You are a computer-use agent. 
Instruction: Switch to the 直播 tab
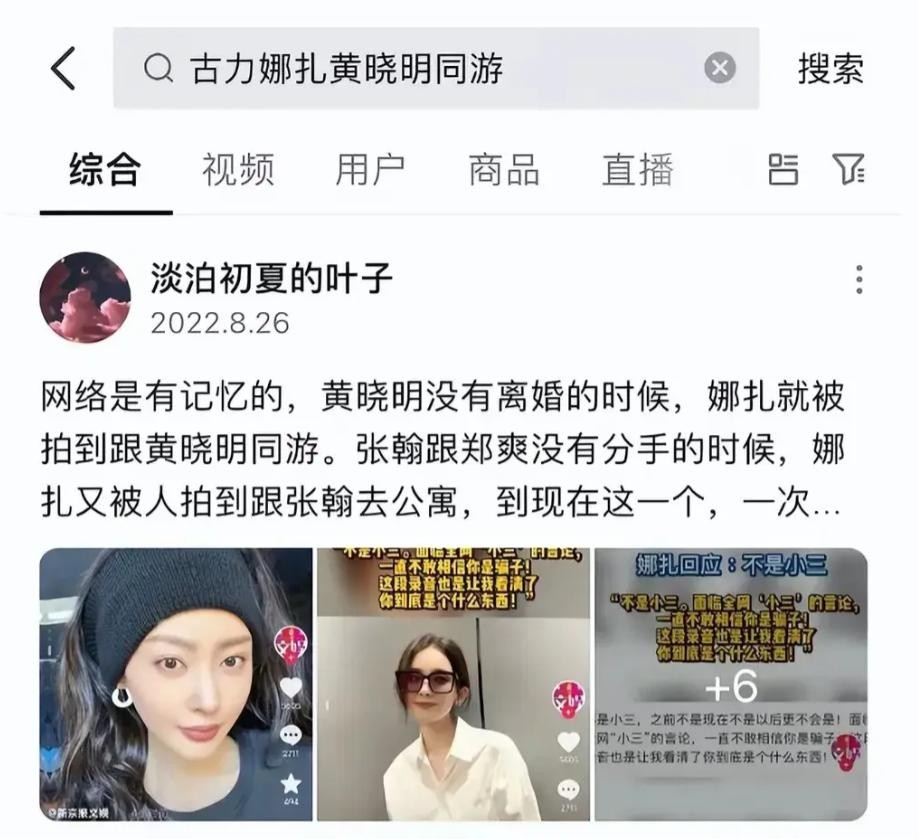tap(637, 170)
